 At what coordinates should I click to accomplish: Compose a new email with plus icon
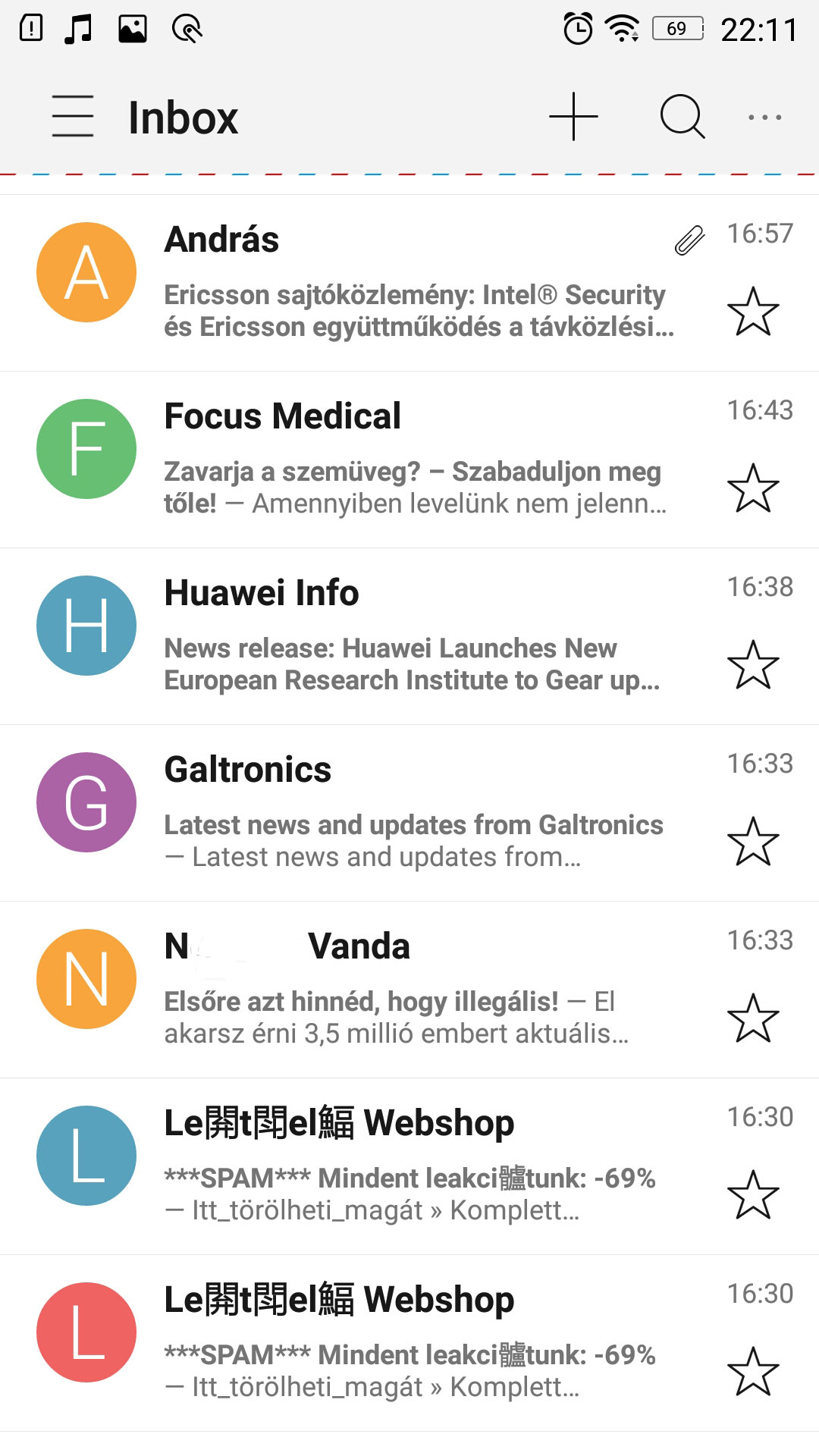(x=573, y=117)
